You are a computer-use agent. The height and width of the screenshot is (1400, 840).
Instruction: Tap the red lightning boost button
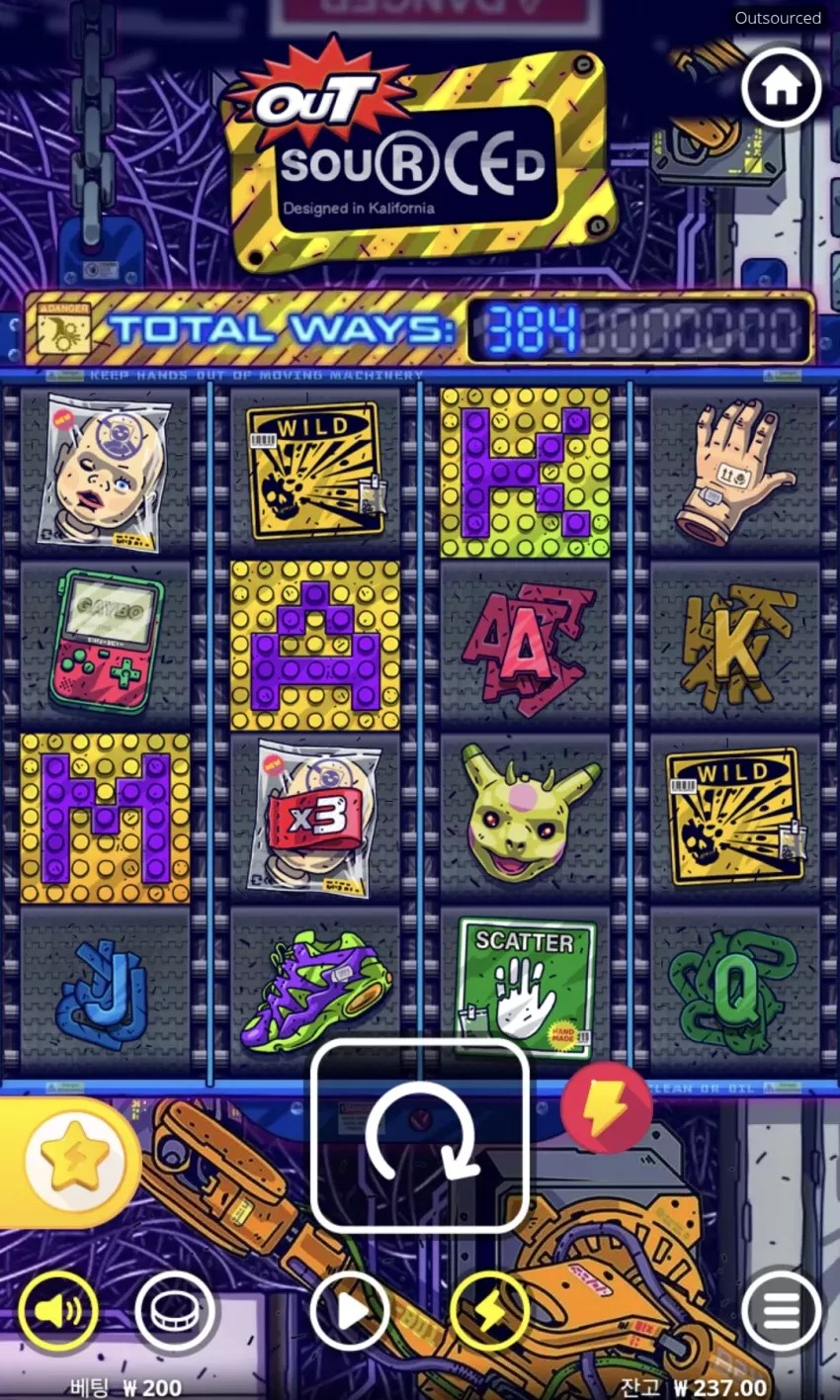click(x=606, y=1107)
